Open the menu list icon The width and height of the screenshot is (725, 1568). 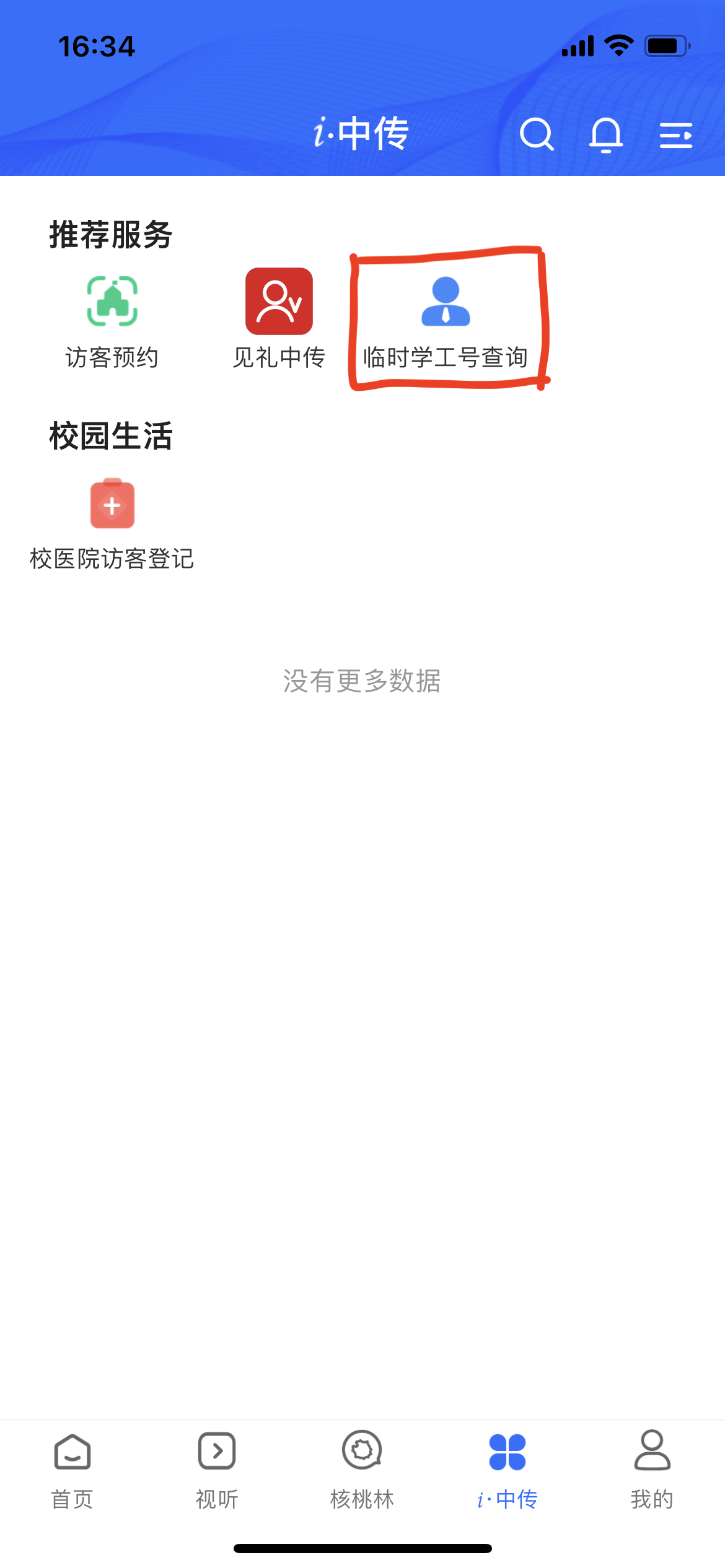675,135
